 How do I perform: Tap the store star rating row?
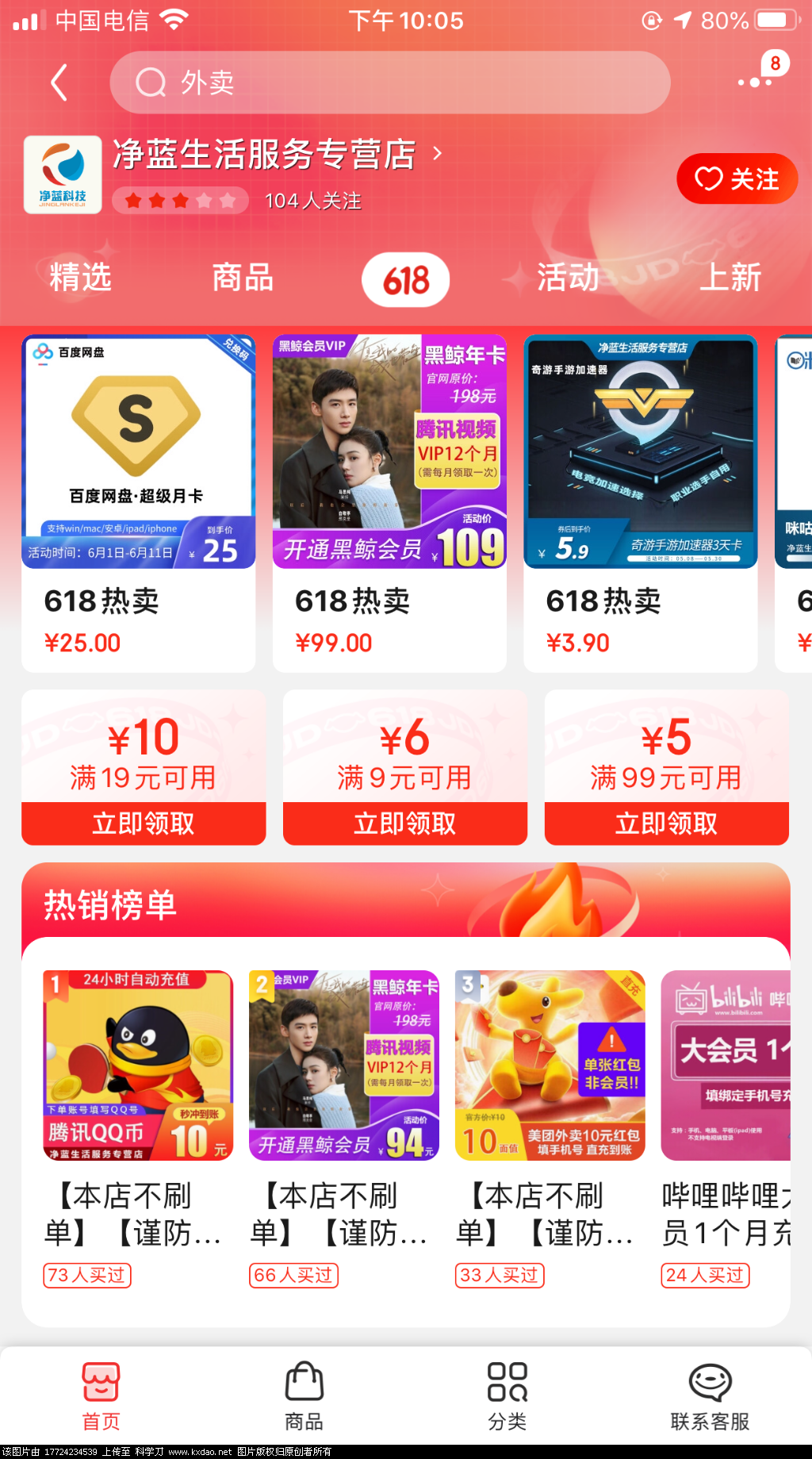(x=176, y=201)
